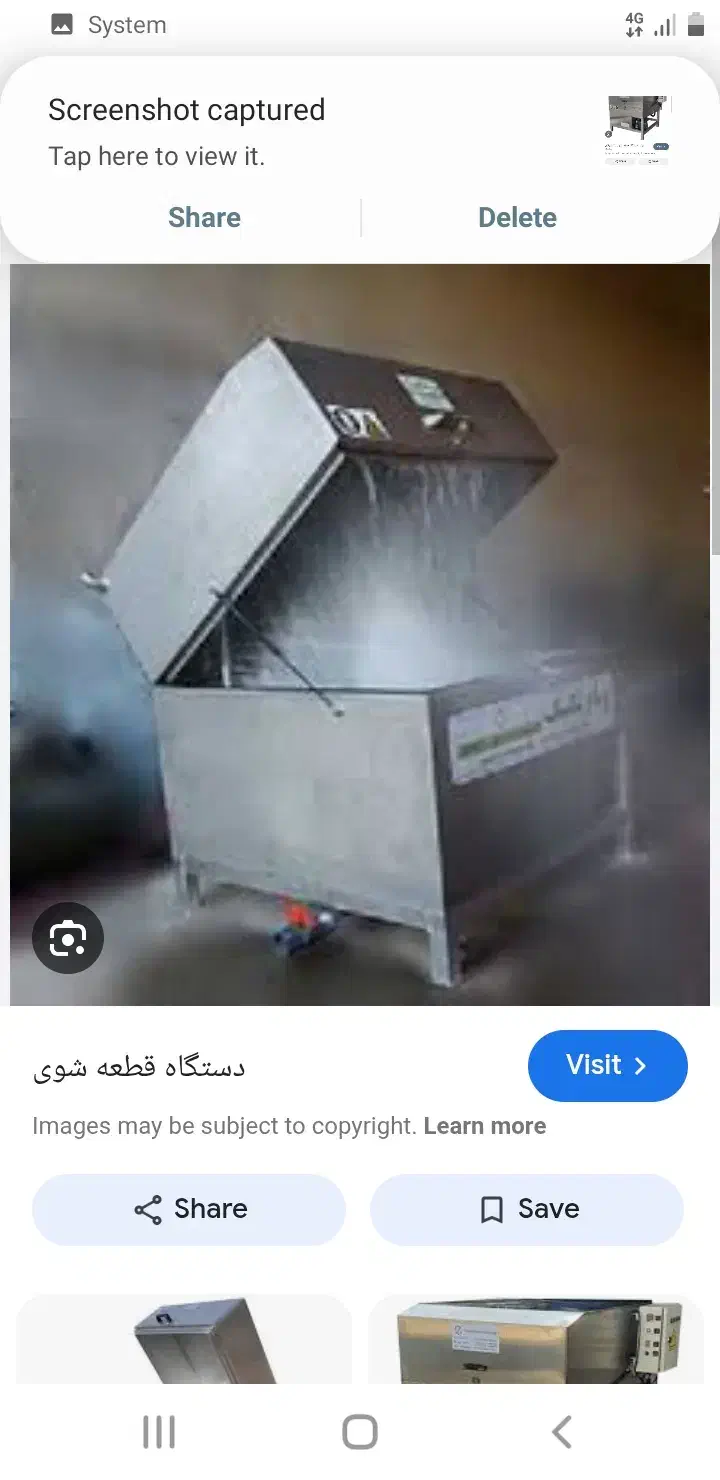
Task: Tap the Google Lens search icon on the image
Action: (67, 938)
